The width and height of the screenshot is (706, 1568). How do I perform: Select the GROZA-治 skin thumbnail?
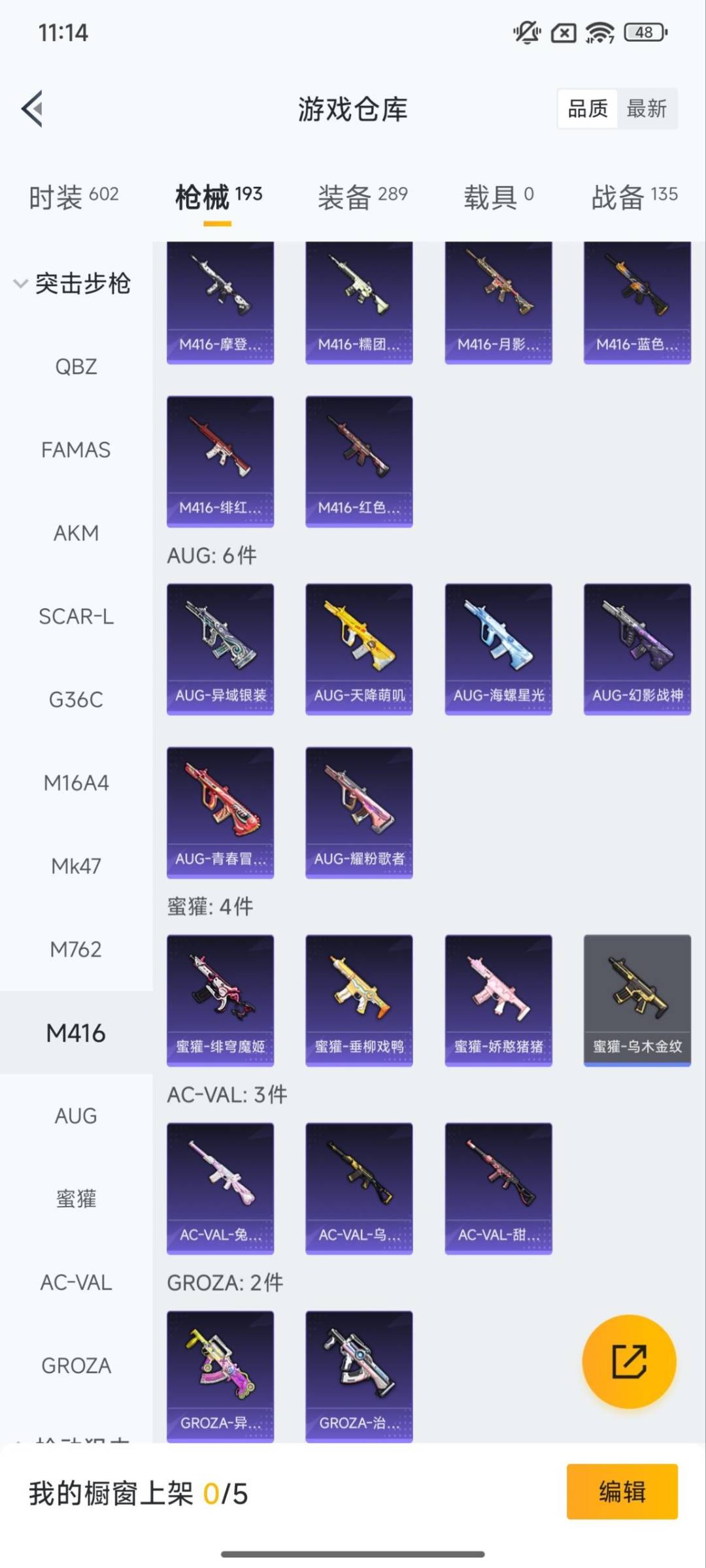point(359,1375)
